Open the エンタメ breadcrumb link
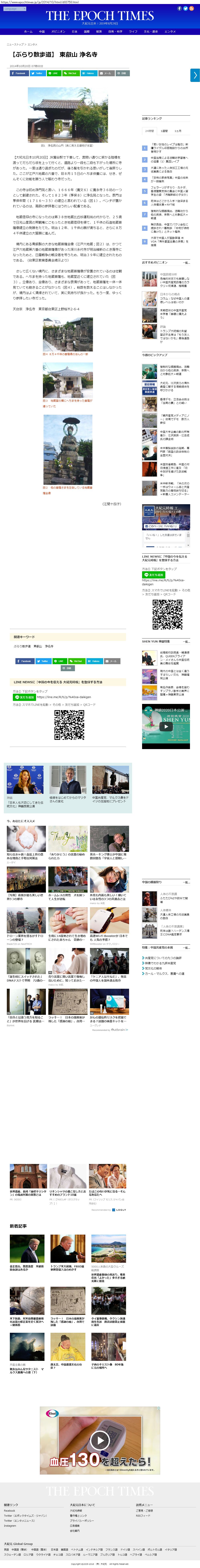Viewport: 200px width, 1568px height. point(32,44)
